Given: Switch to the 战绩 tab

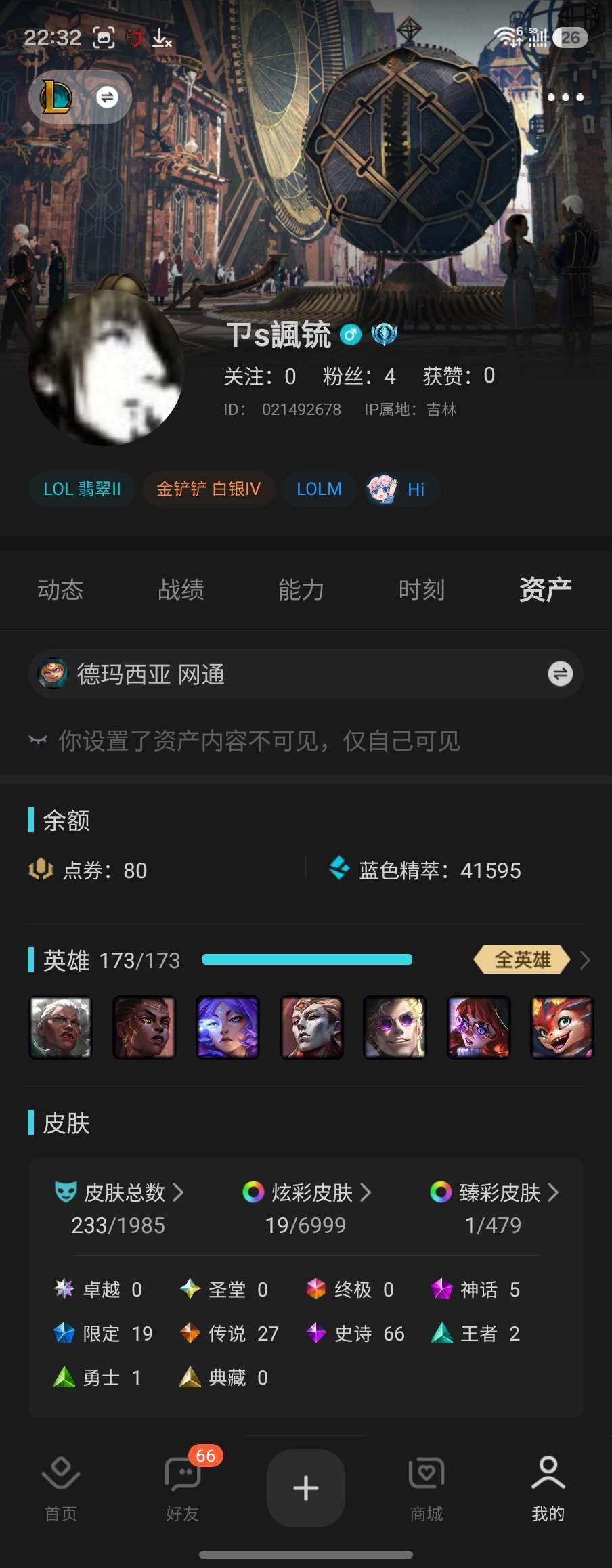Looking at the screenshot, I should pos(181,590).
